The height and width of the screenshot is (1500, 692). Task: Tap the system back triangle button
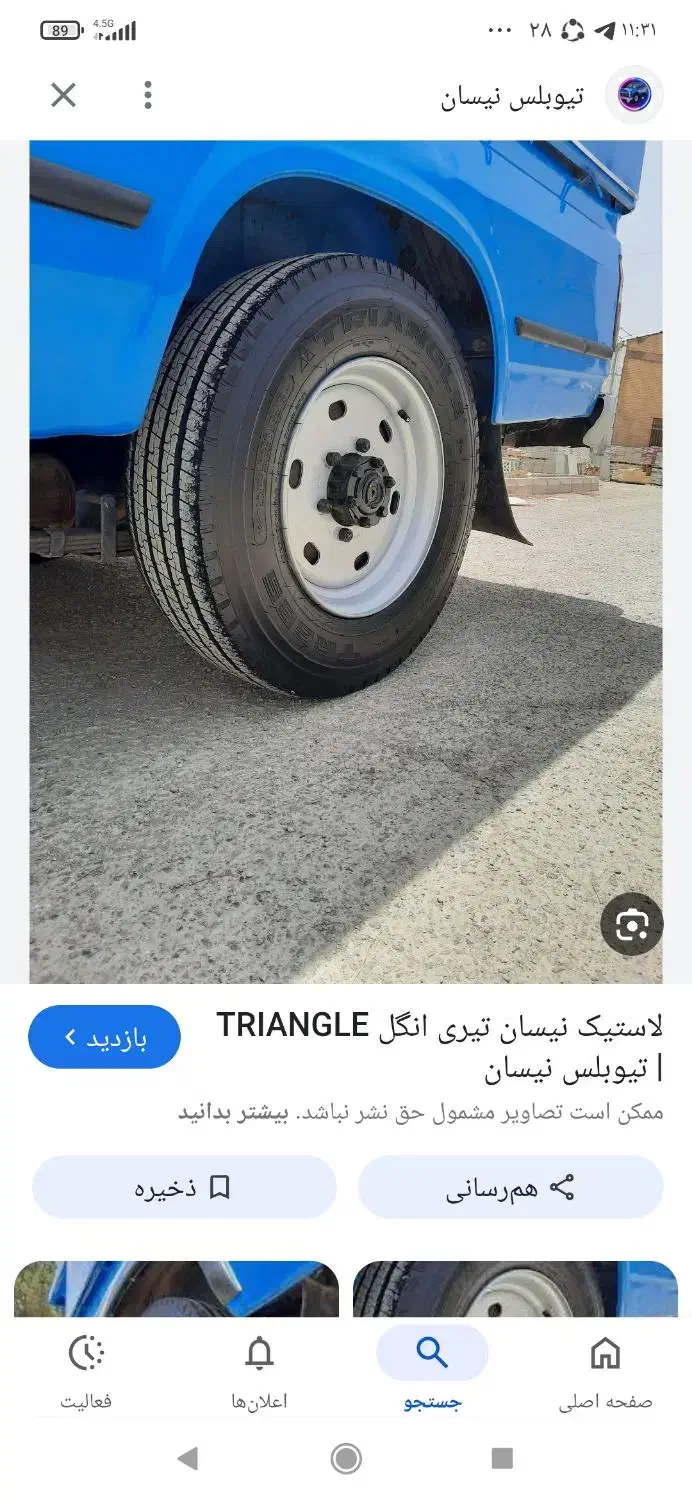pos(187,1458)
